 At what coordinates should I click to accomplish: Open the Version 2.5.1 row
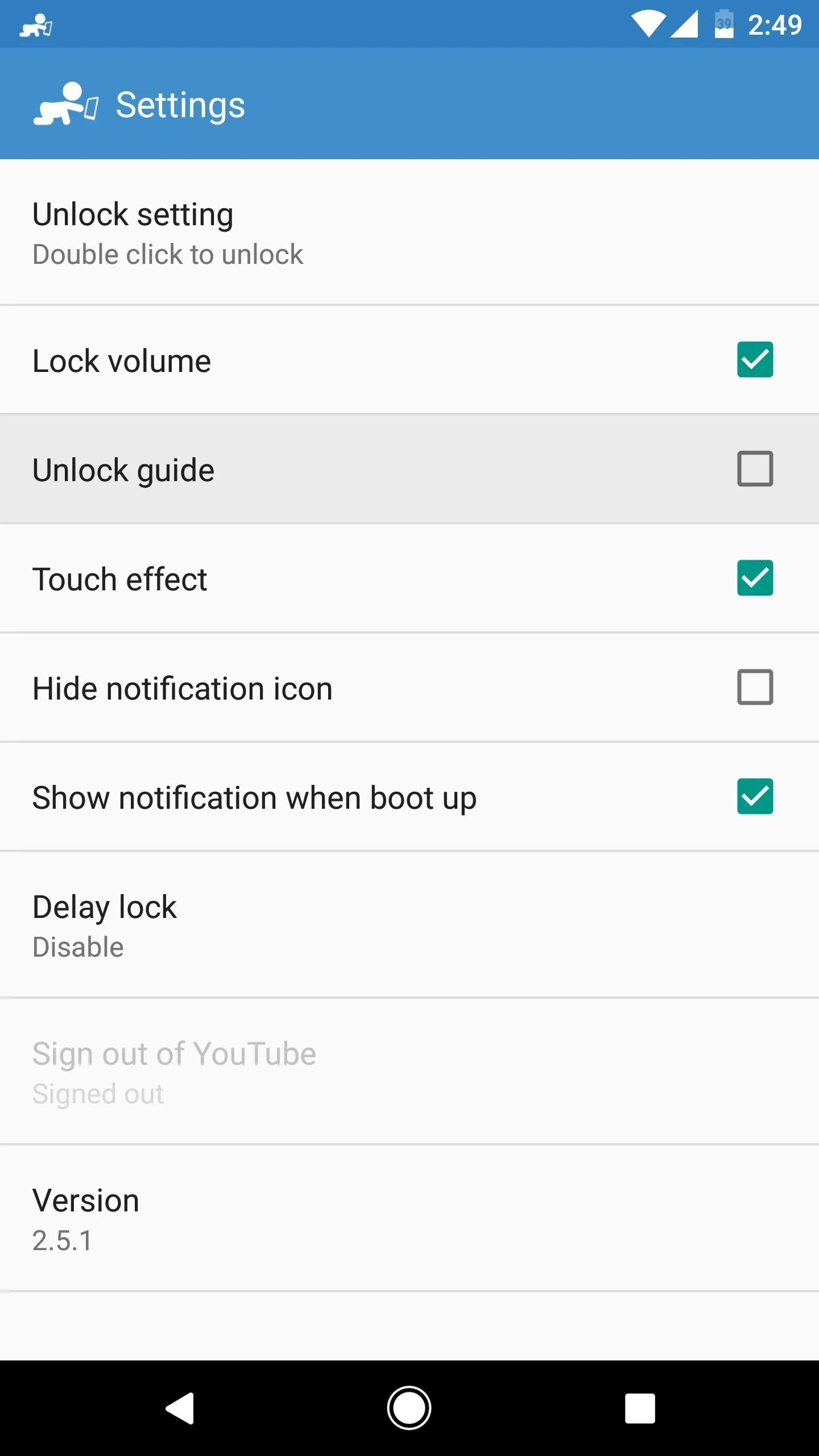click(x=409, y=1218)
